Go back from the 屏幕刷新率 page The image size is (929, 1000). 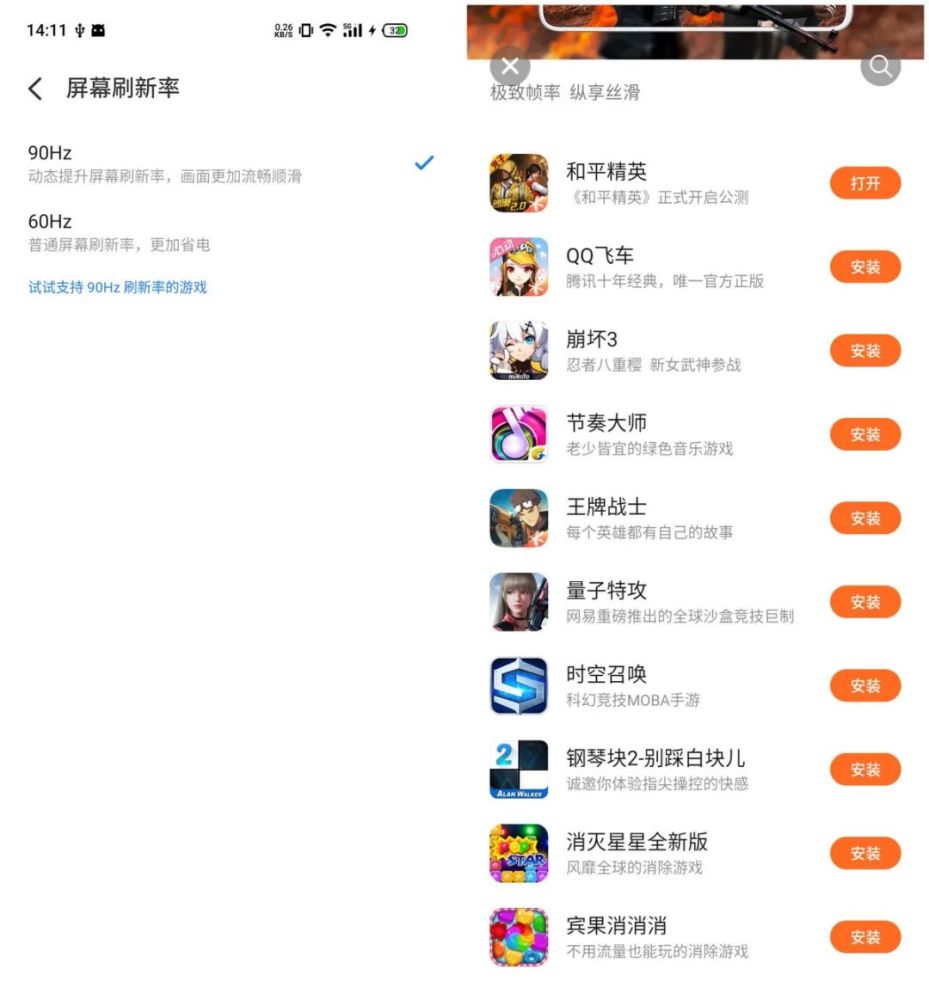tap(36, 89)
